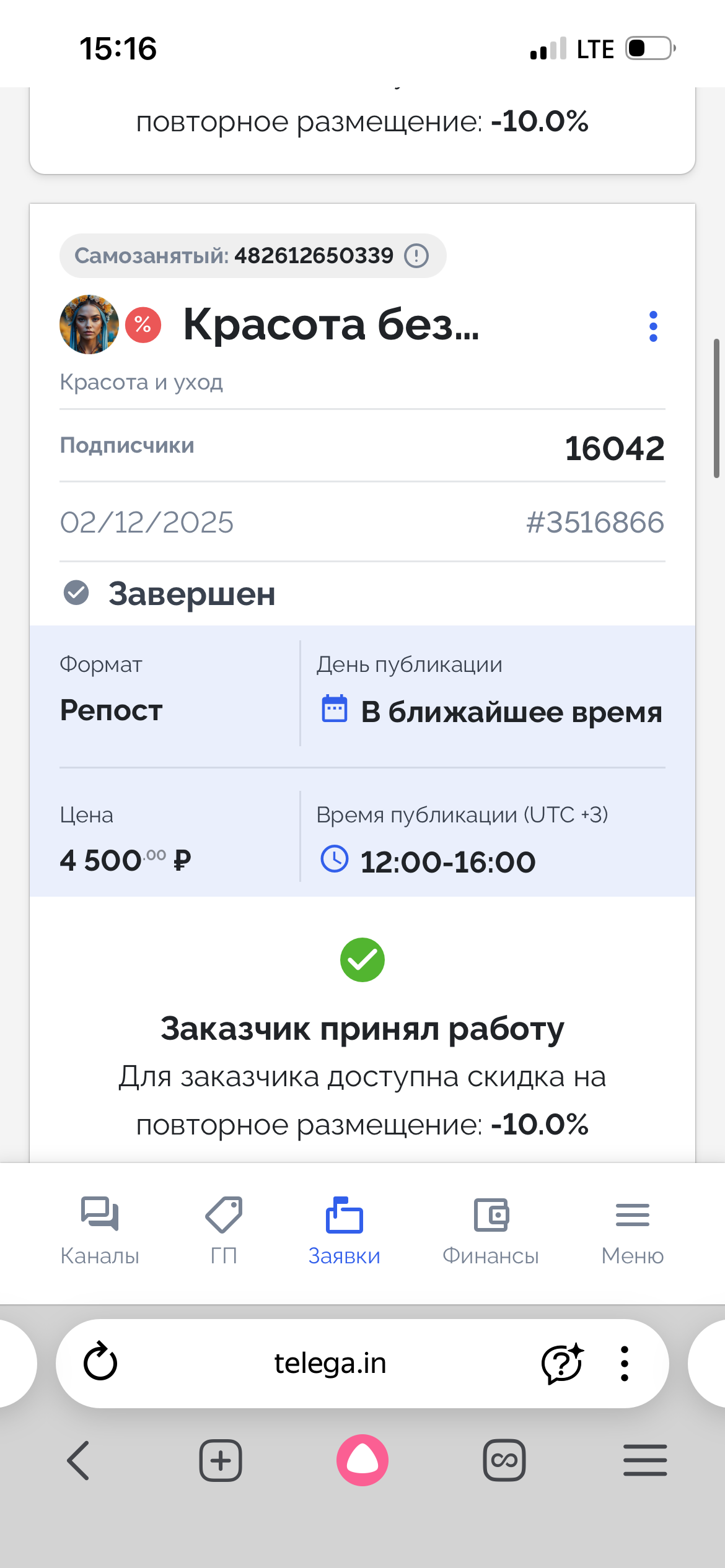This screenshot has height=1568, width=725.
Task: Open browser page options menu
Action: pyautogui.click(x=625, y=1363)
